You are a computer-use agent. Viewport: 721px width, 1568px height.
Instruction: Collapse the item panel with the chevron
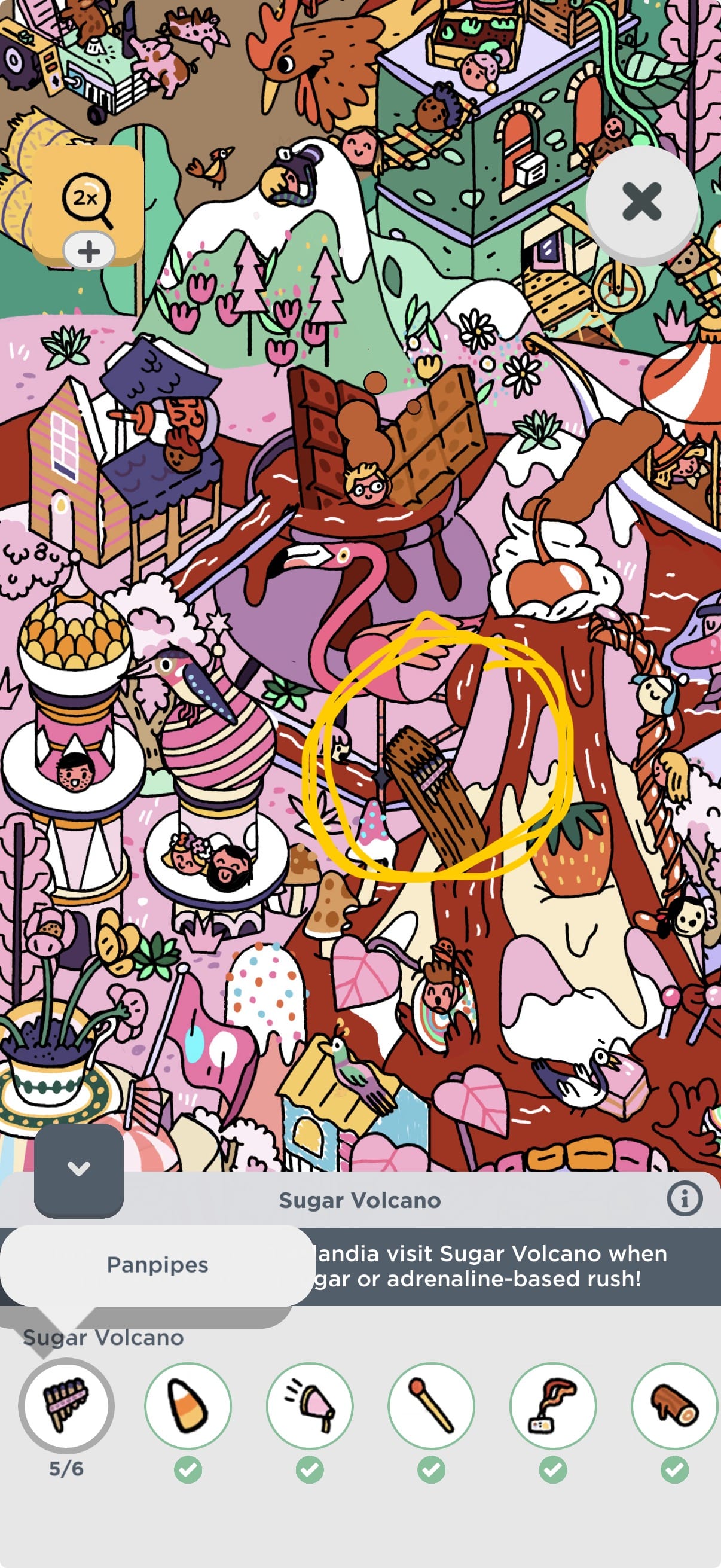pyautogui.click(x=78, y=1169)
